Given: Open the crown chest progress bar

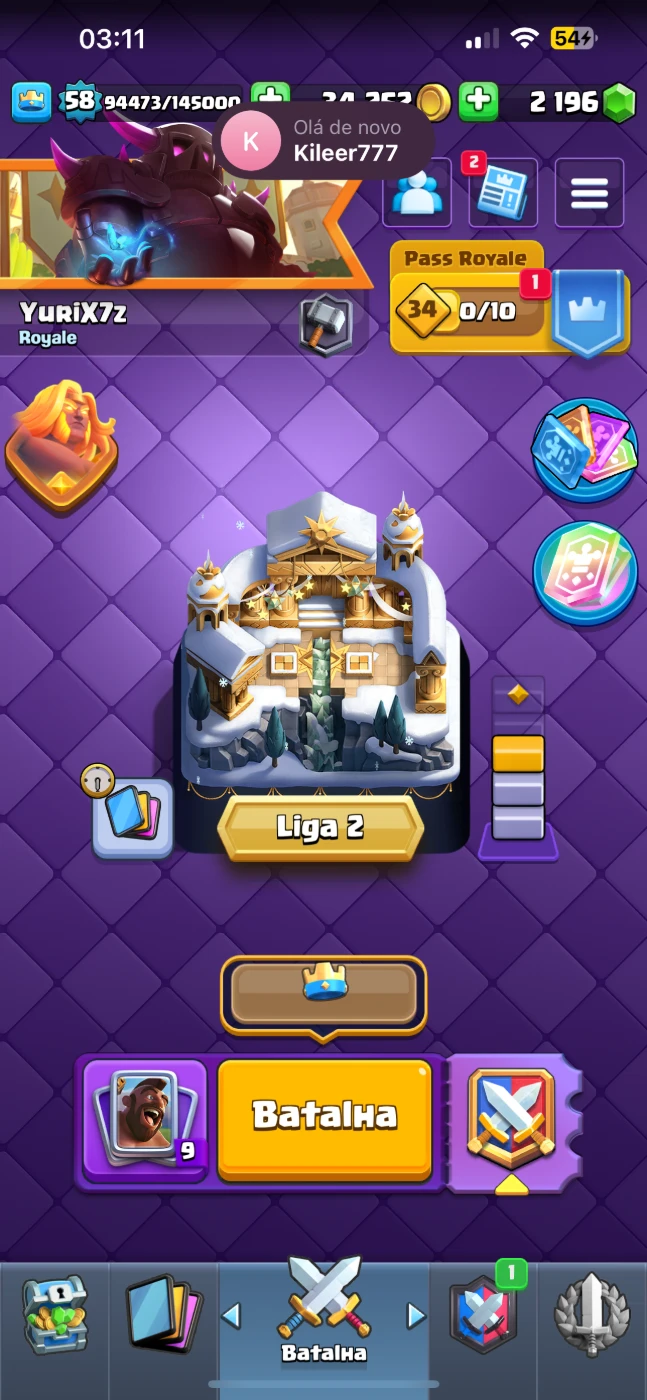Looking at the screenshot, I should [323, 994].
